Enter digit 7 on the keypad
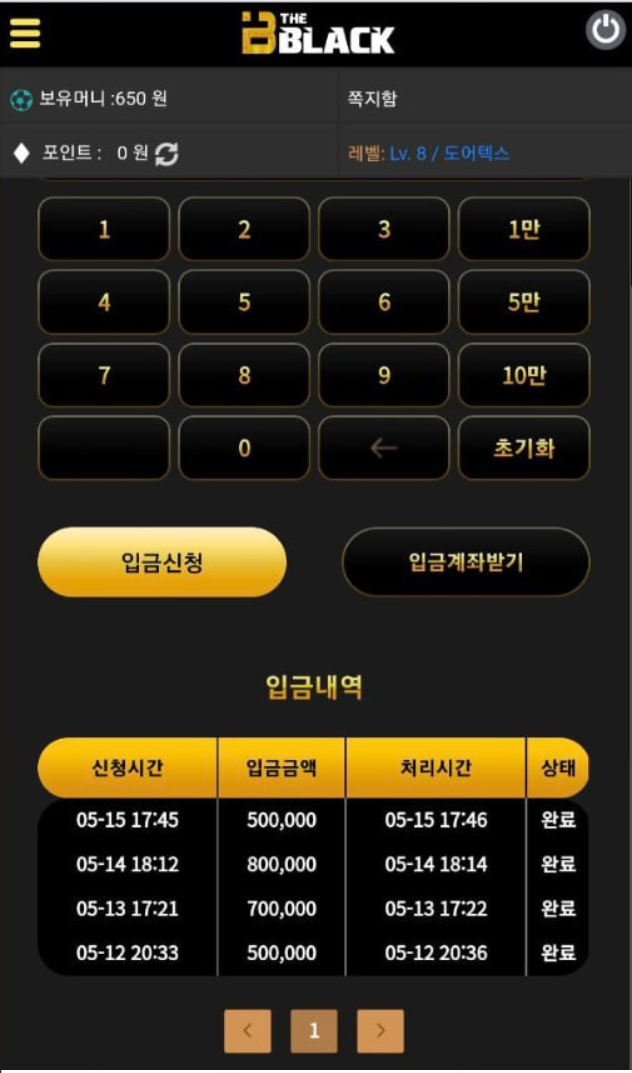Screen dimensions: 632x1073 click(x=104, y=375)
